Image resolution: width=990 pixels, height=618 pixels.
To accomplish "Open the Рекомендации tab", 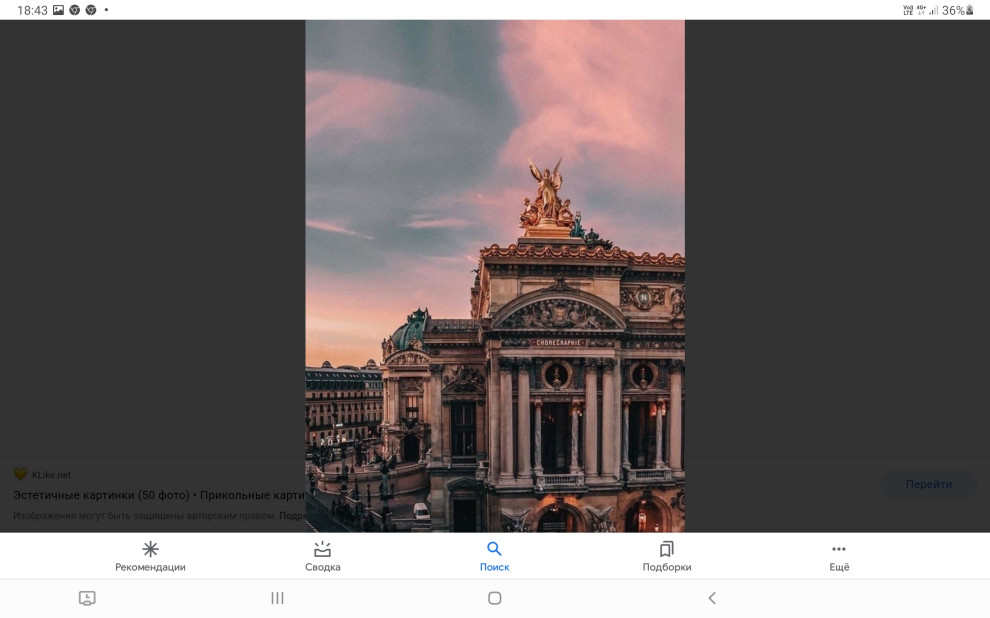I will (150, 556).
